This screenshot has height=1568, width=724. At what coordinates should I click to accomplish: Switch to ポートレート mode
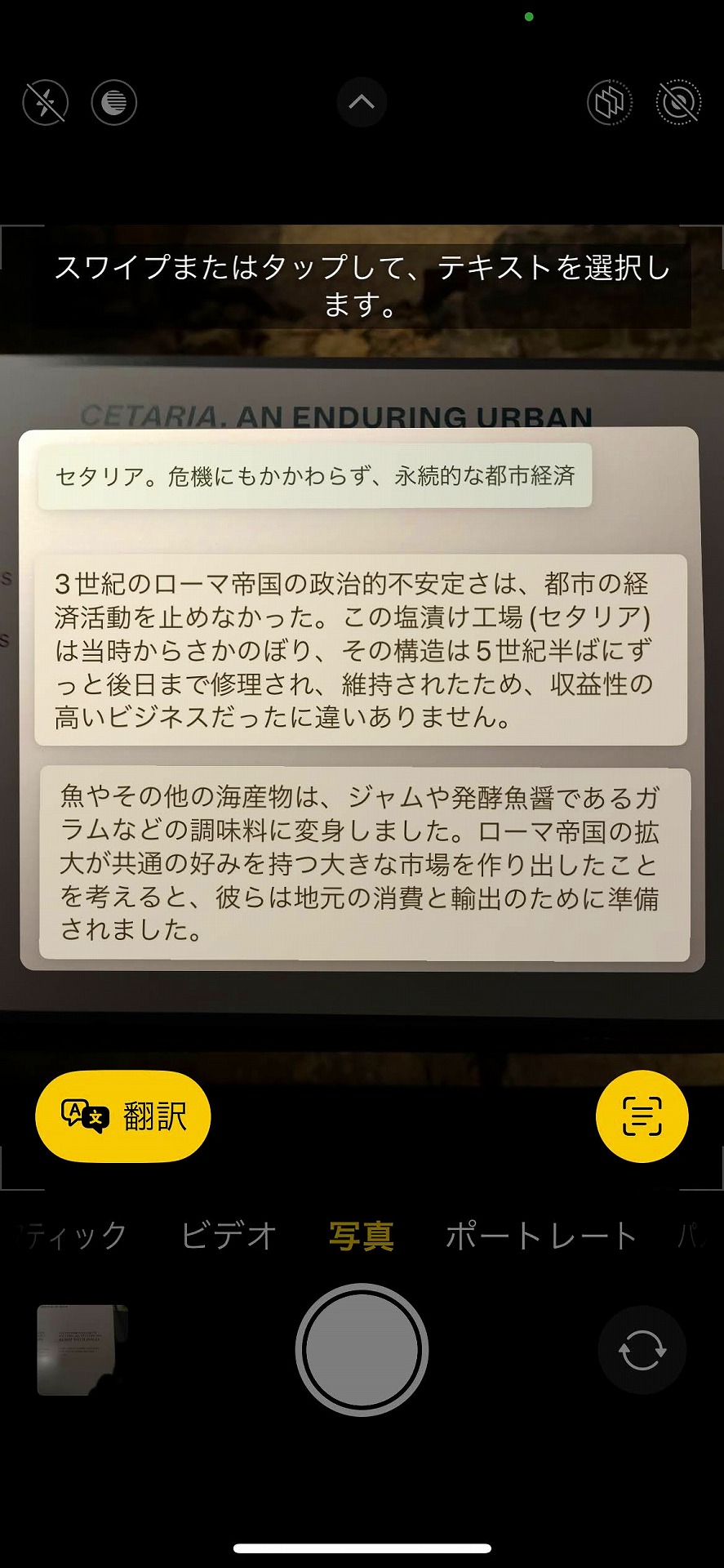click(x=540, y=1235)
